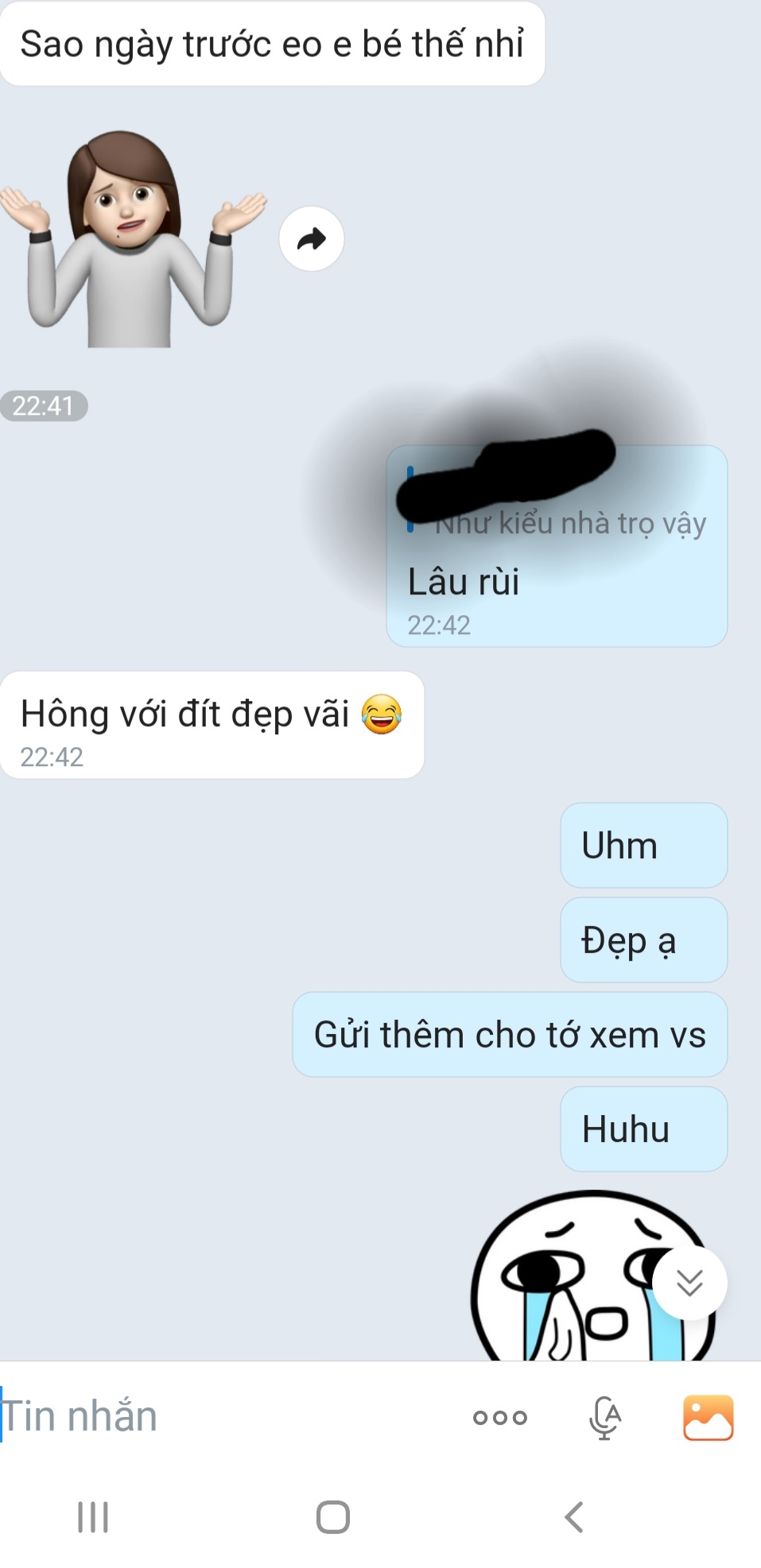Open recent apps from the navigation bar

point(93,1516)
